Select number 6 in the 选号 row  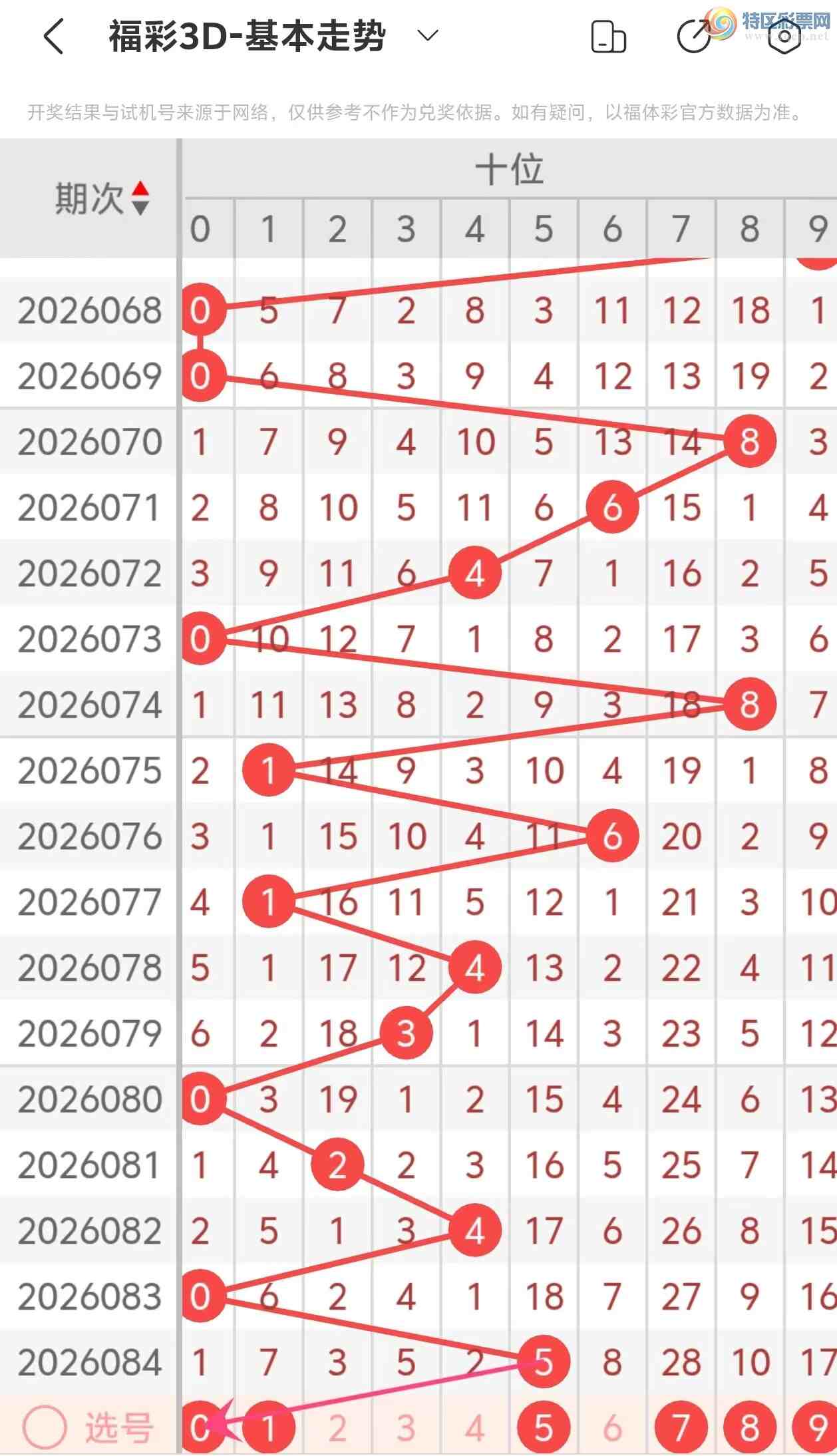tap(612, 1427)
